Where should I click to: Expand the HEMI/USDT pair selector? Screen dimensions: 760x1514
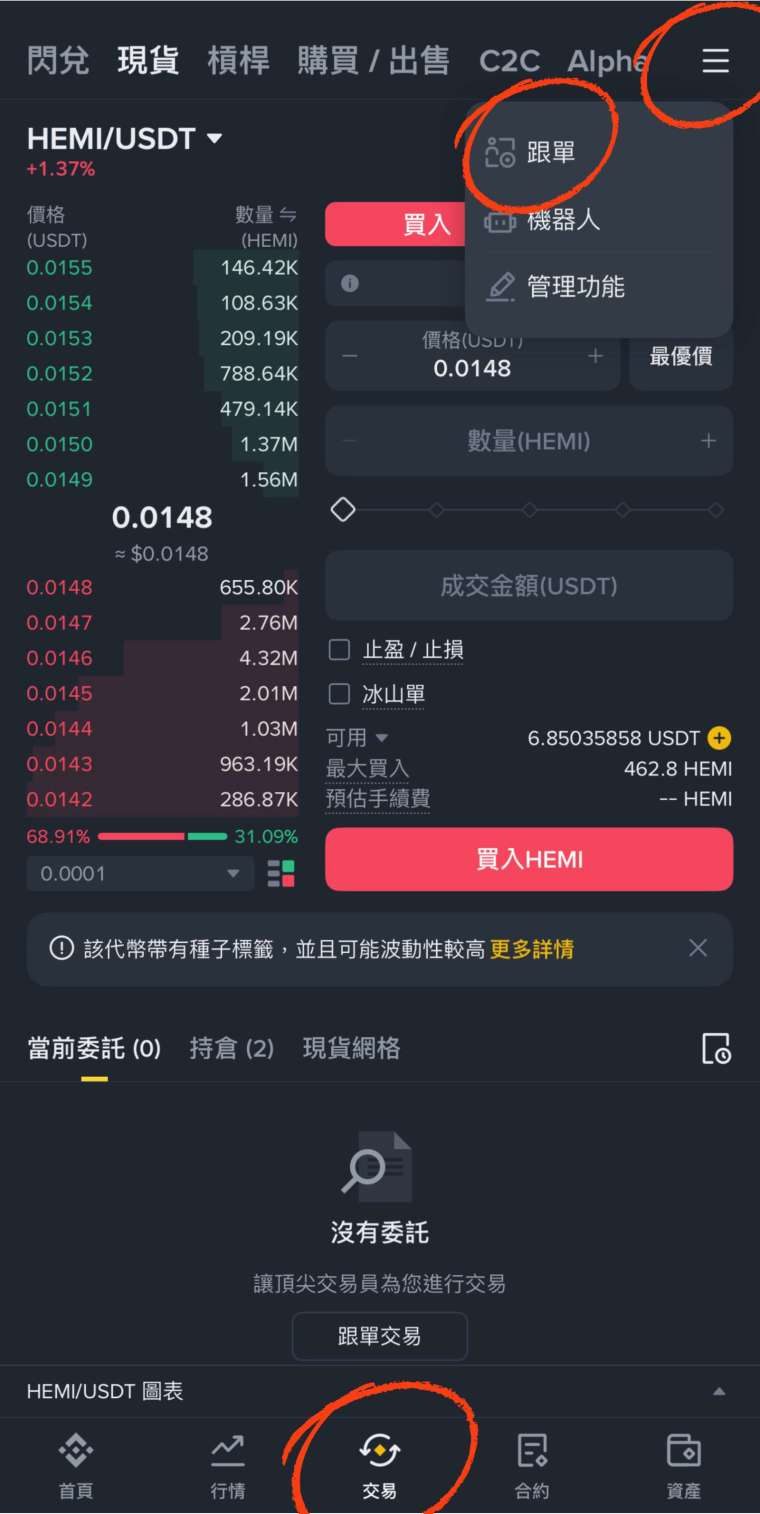coord(125,139)
